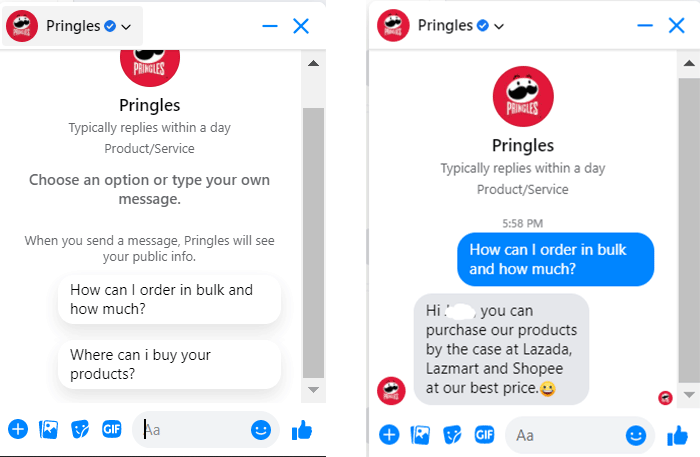Open emoji picker in the Lazada reply chat
This screenshot has width=700, height=457.
pos(636,435)
